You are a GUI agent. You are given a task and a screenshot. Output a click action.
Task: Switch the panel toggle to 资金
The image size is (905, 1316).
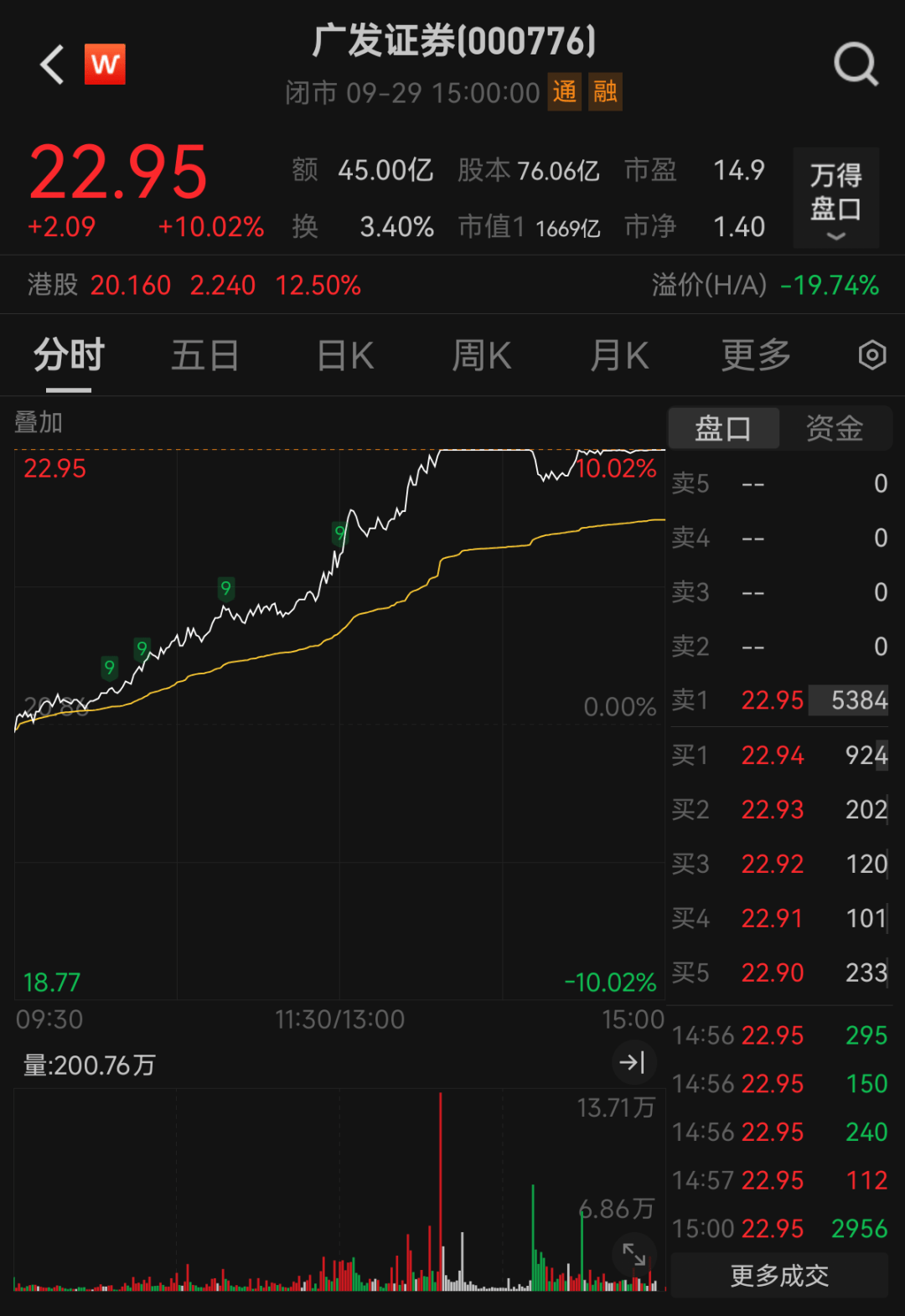[835, 428]
